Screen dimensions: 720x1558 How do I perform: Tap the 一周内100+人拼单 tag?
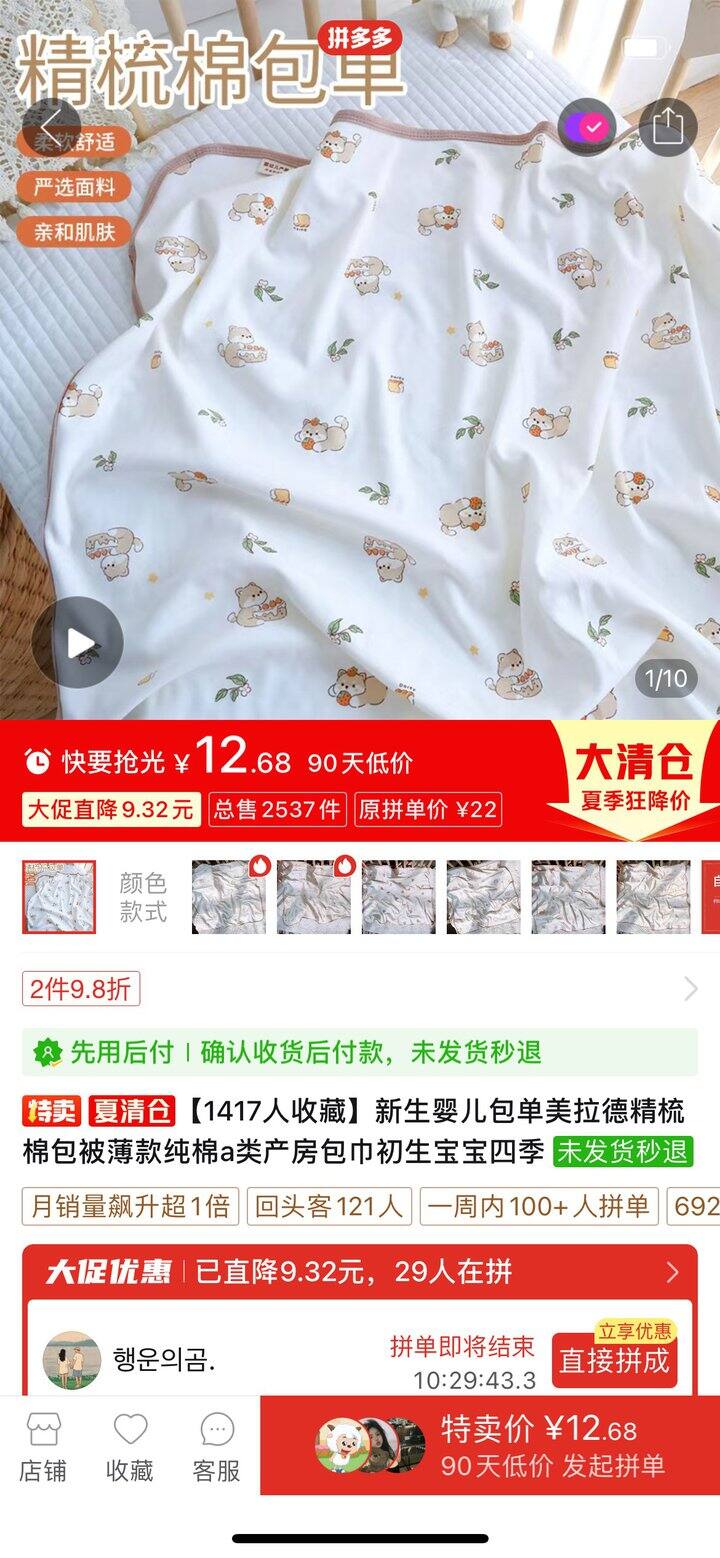pyautogui.click(x=538, y=1206)
